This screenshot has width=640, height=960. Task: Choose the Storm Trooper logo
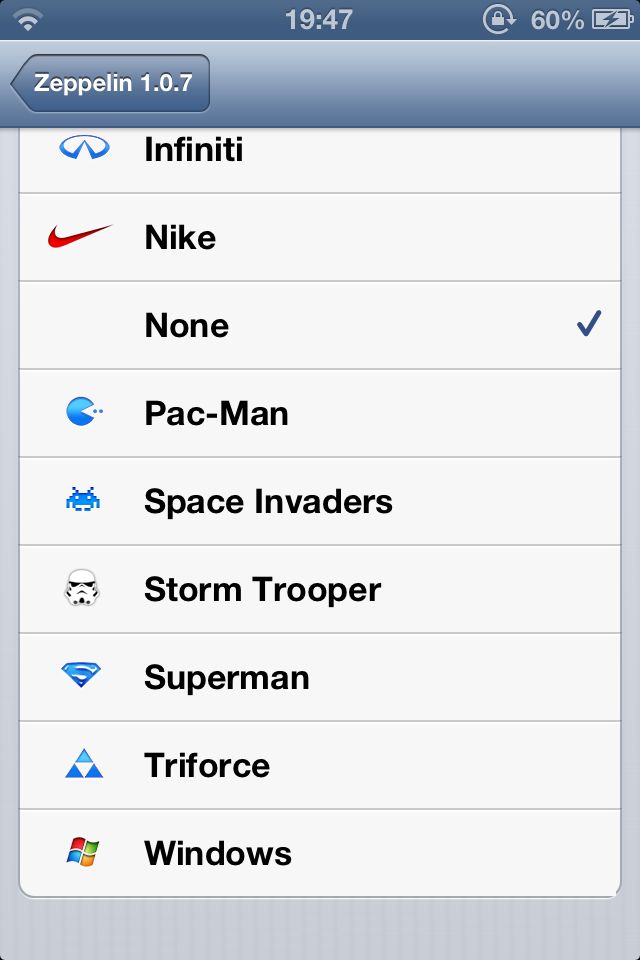[x=320, y=590]
